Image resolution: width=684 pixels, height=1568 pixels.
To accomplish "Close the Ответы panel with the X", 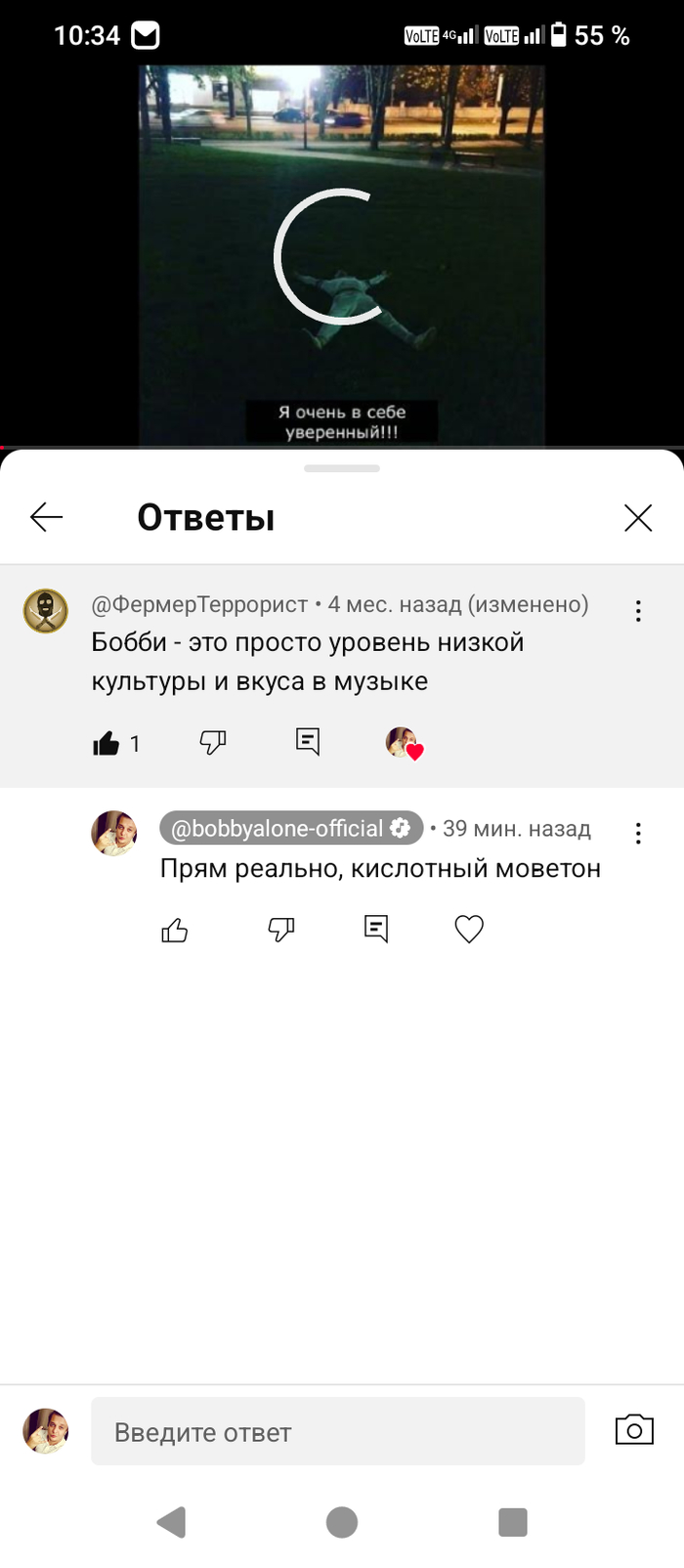I will point(638,517).
